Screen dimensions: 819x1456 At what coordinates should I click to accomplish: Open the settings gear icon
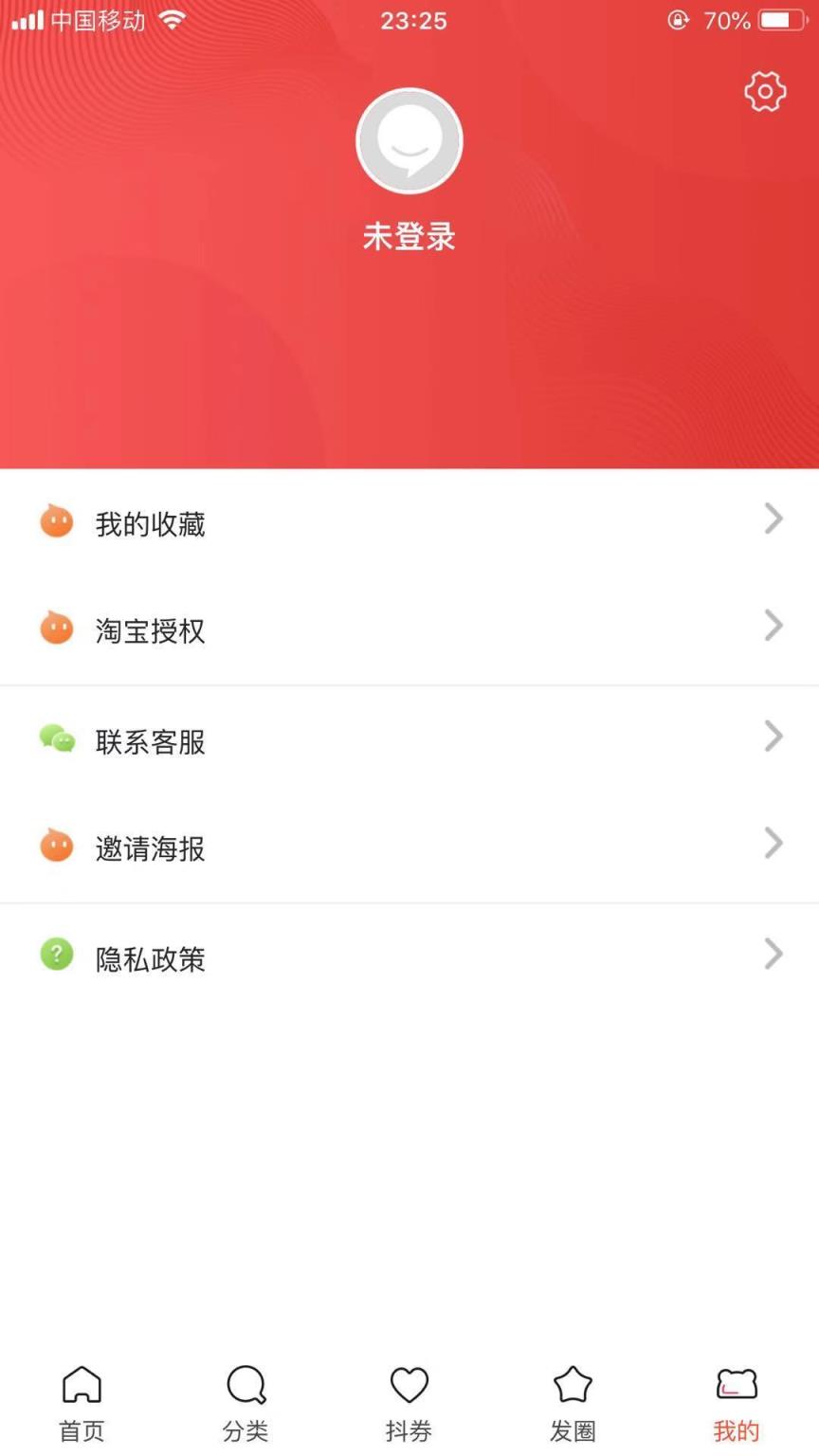tap(765, 91)
